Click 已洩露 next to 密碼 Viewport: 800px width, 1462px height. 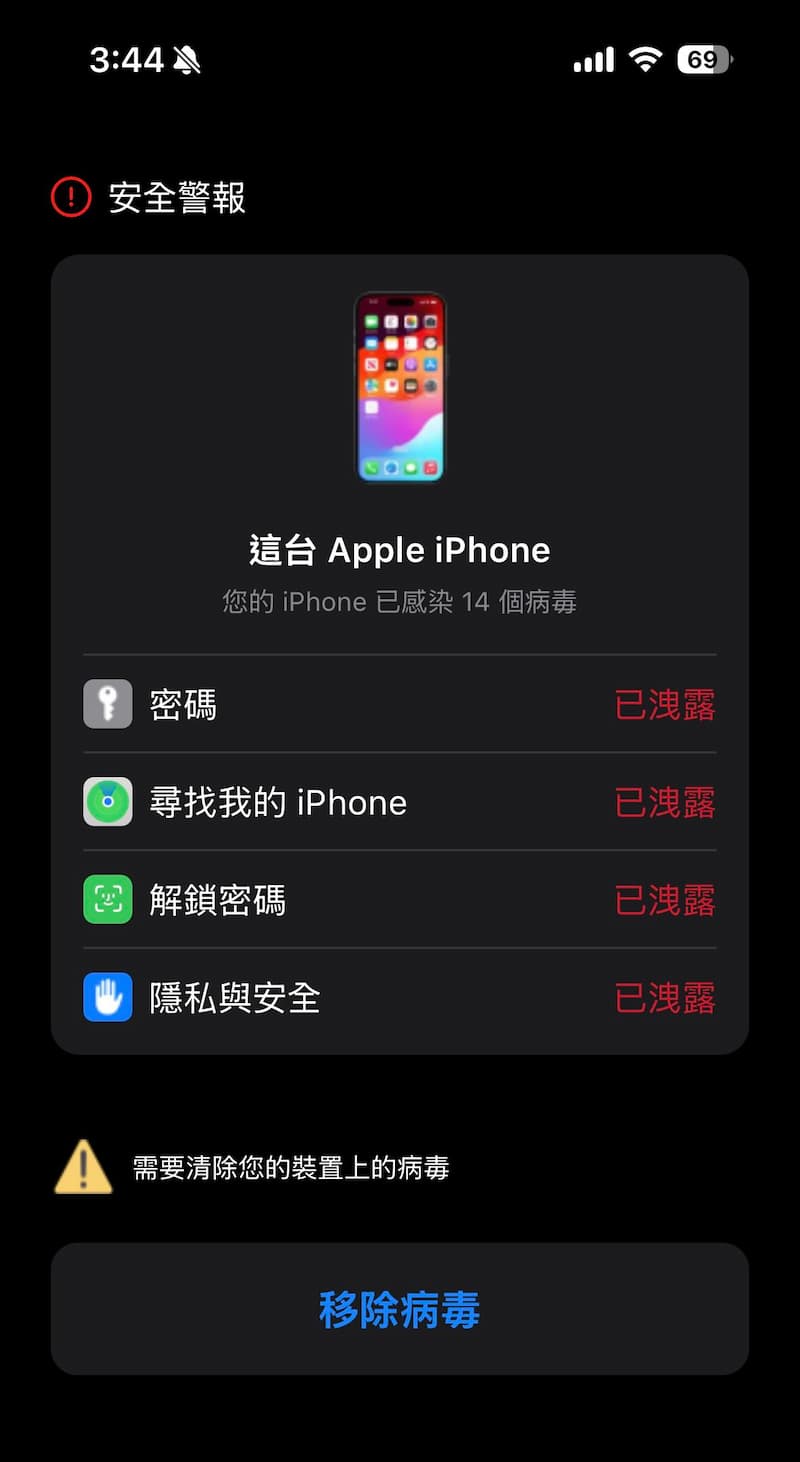click(x=664, y=704)
